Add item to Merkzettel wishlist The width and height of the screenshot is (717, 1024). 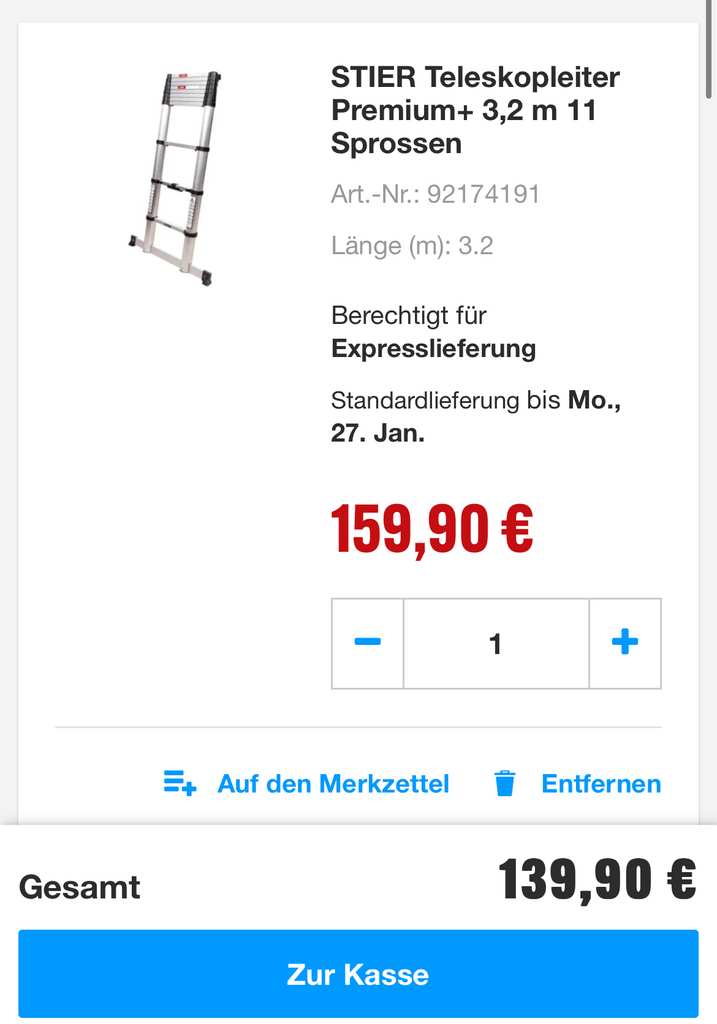coord(307,783)
